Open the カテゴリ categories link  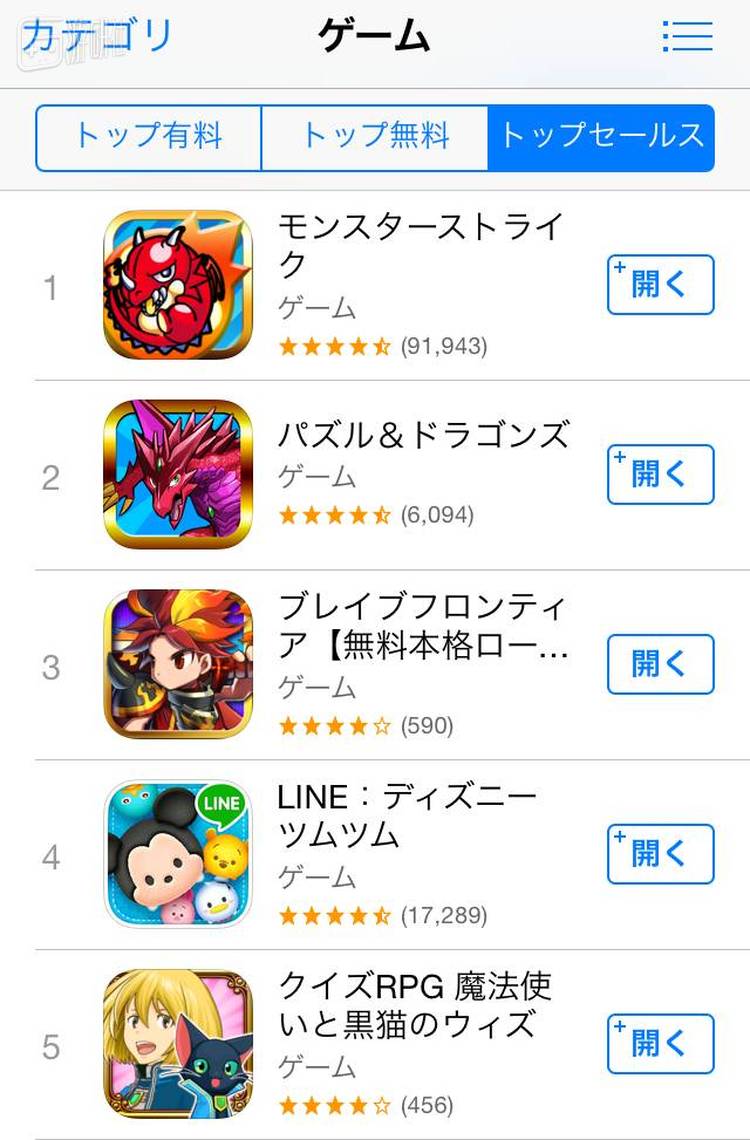coord(97,36)
